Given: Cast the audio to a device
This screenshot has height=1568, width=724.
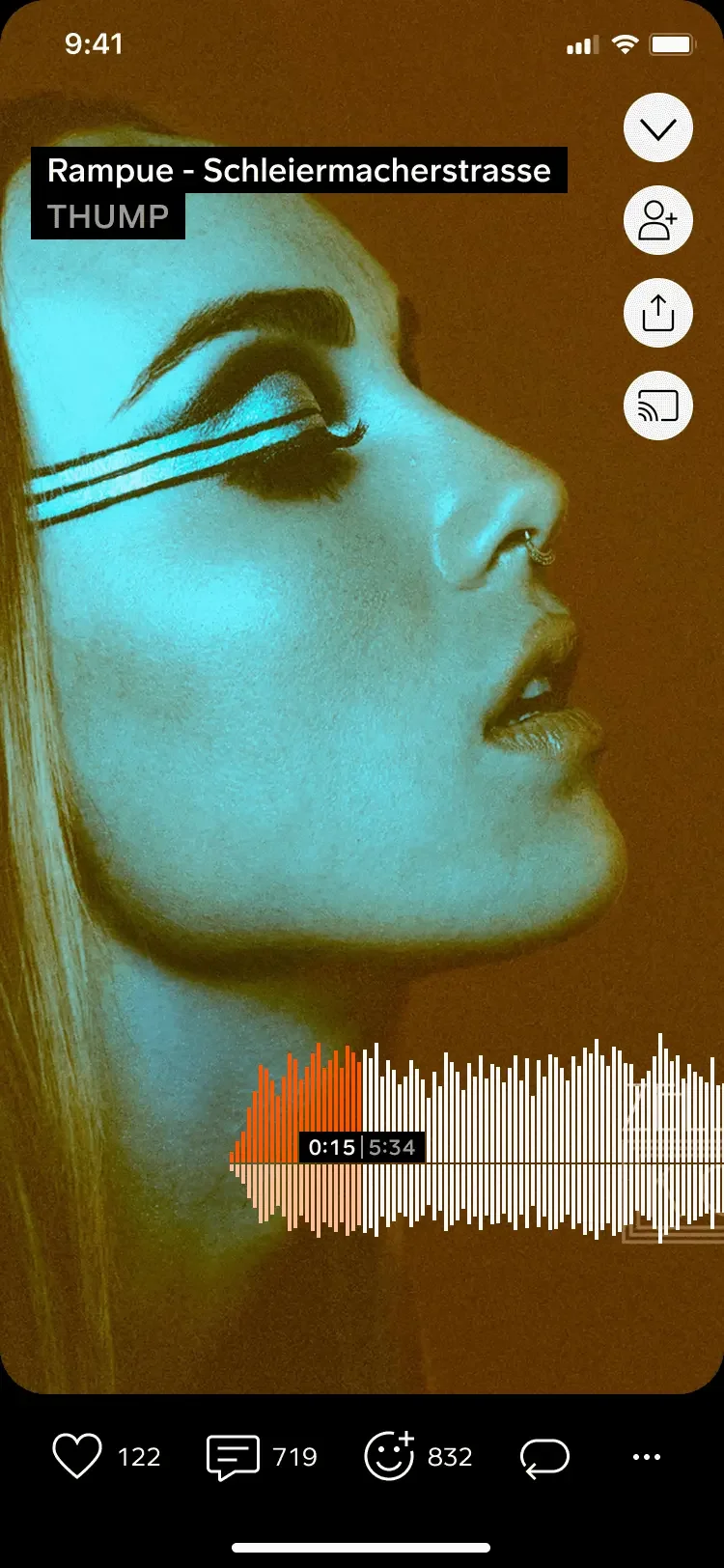Looking at the screenshot, I should pos(658,406).
